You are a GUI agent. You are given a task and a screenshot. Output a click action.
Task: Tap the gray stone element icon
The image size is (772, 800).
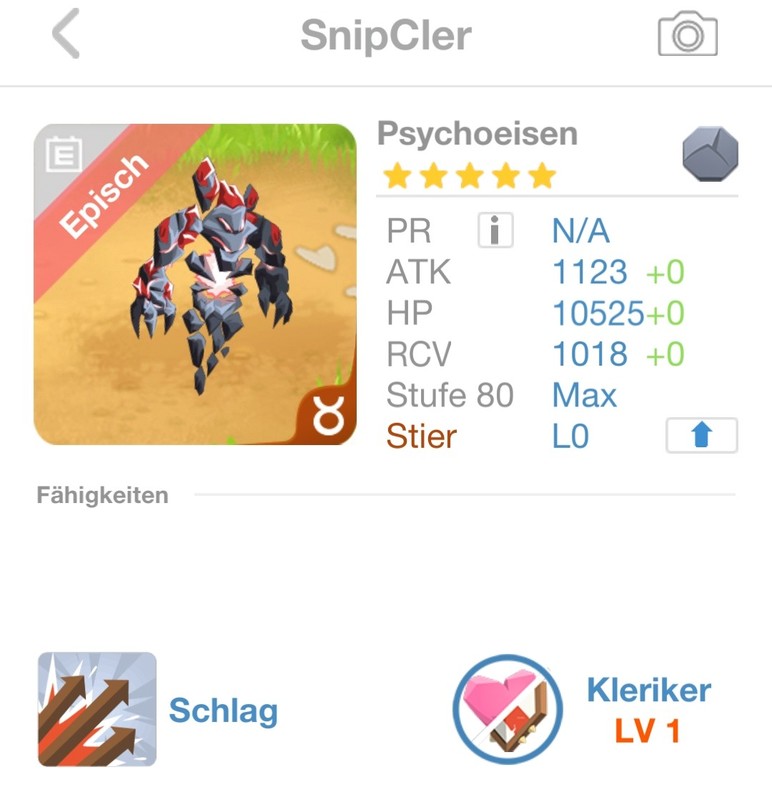(710, 156)
